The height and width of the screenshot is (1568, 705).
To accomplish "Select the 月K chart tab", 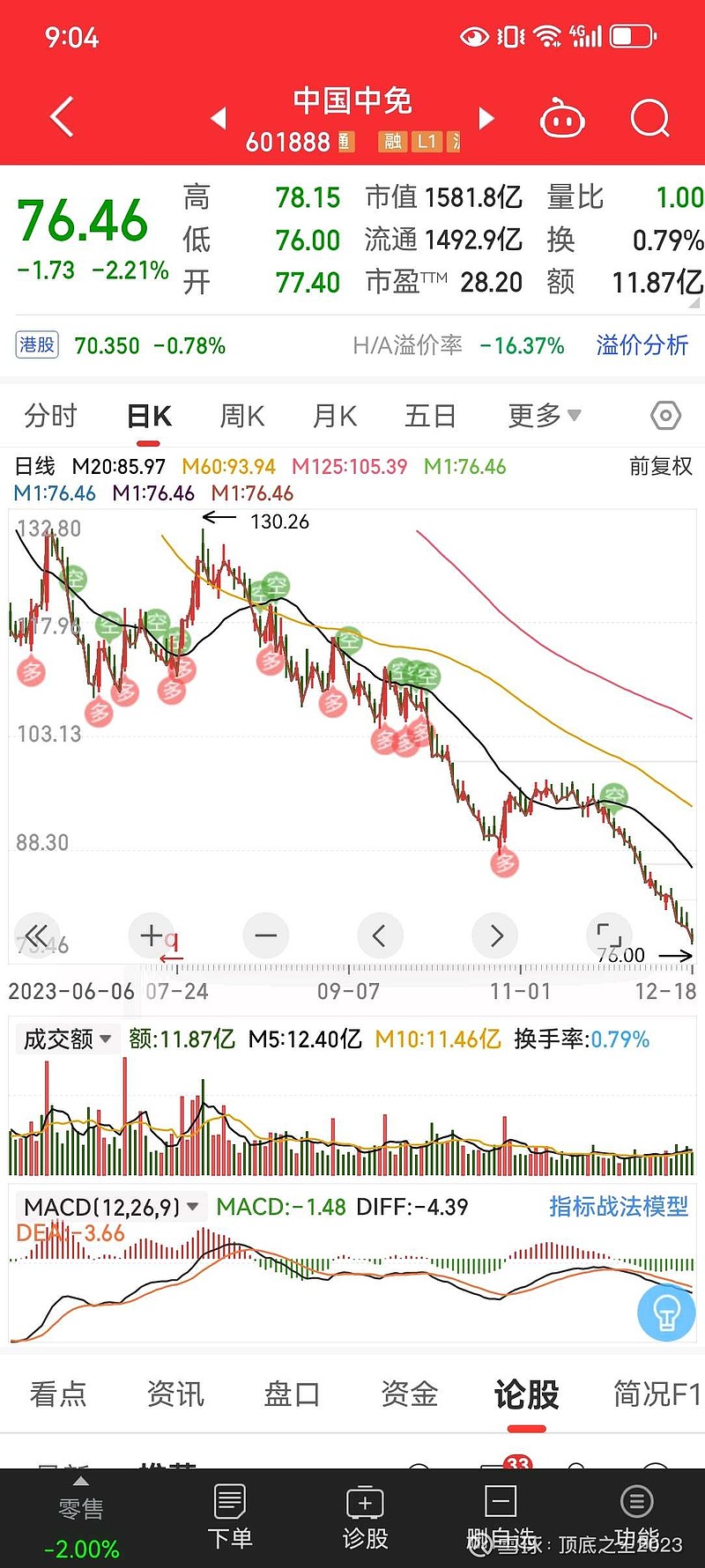I will tap(335, 416).
